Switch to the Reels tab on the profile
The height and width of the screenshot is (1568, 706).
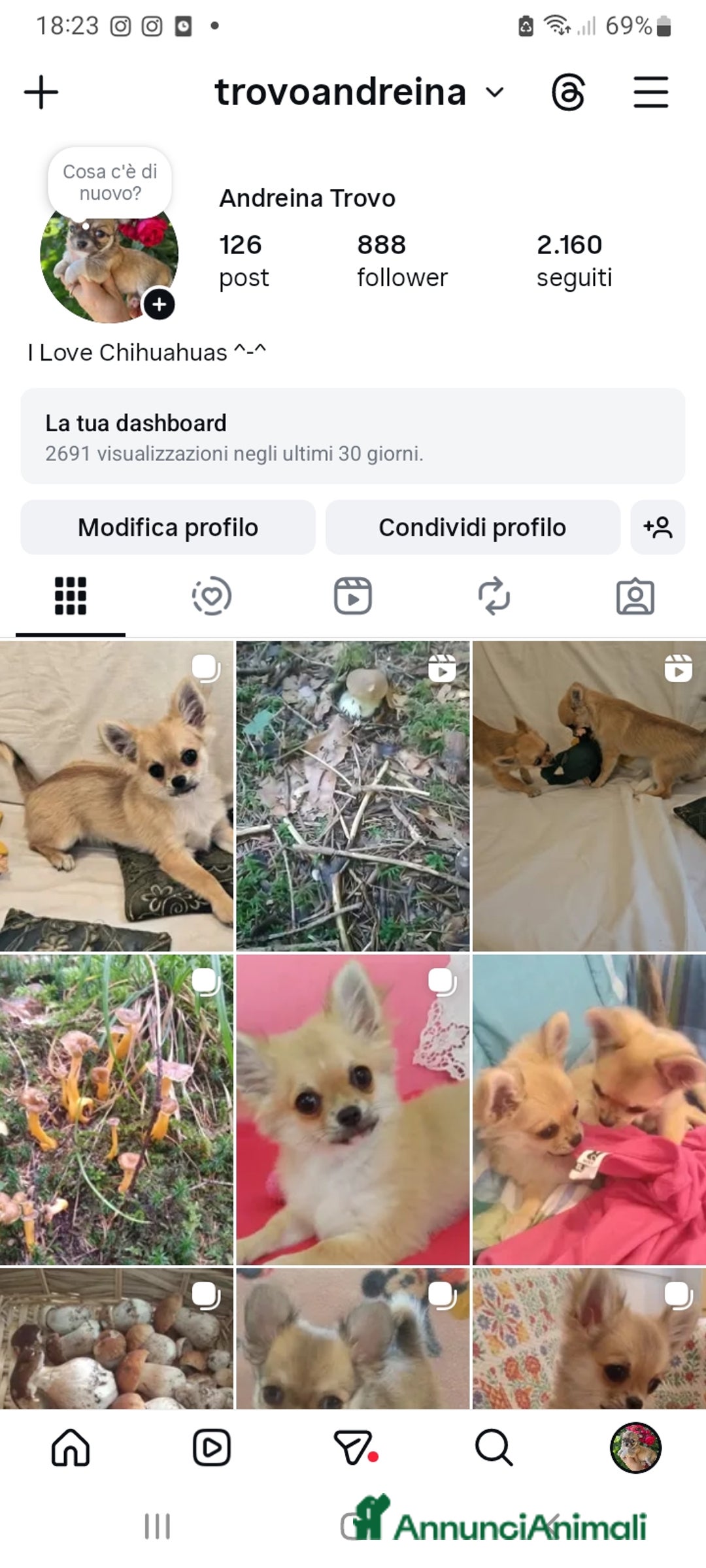tap(353, 596)
